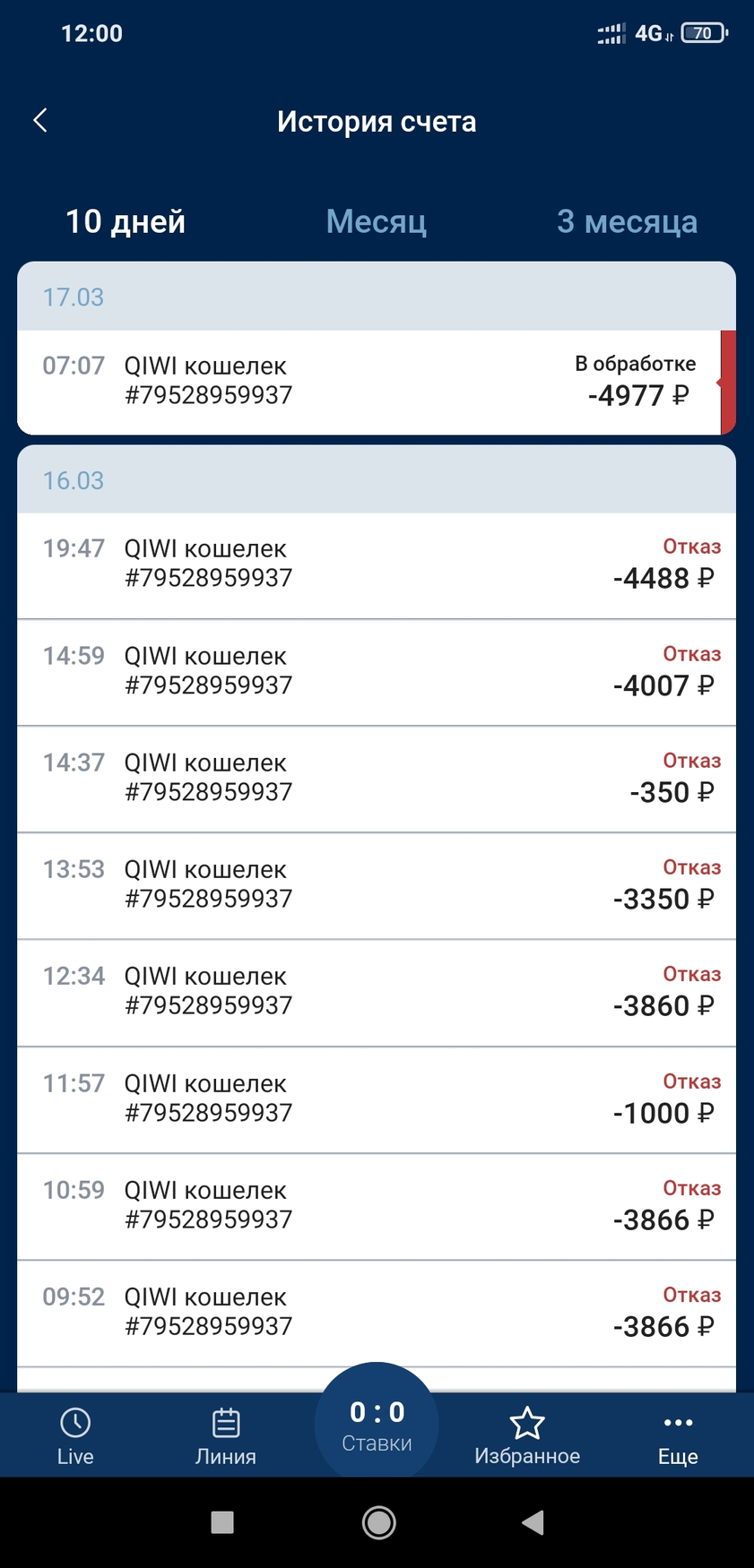This screenshot has width=754, height=1568.
Task: Open the Еще menu
Action: click(x=678, y=1435)
